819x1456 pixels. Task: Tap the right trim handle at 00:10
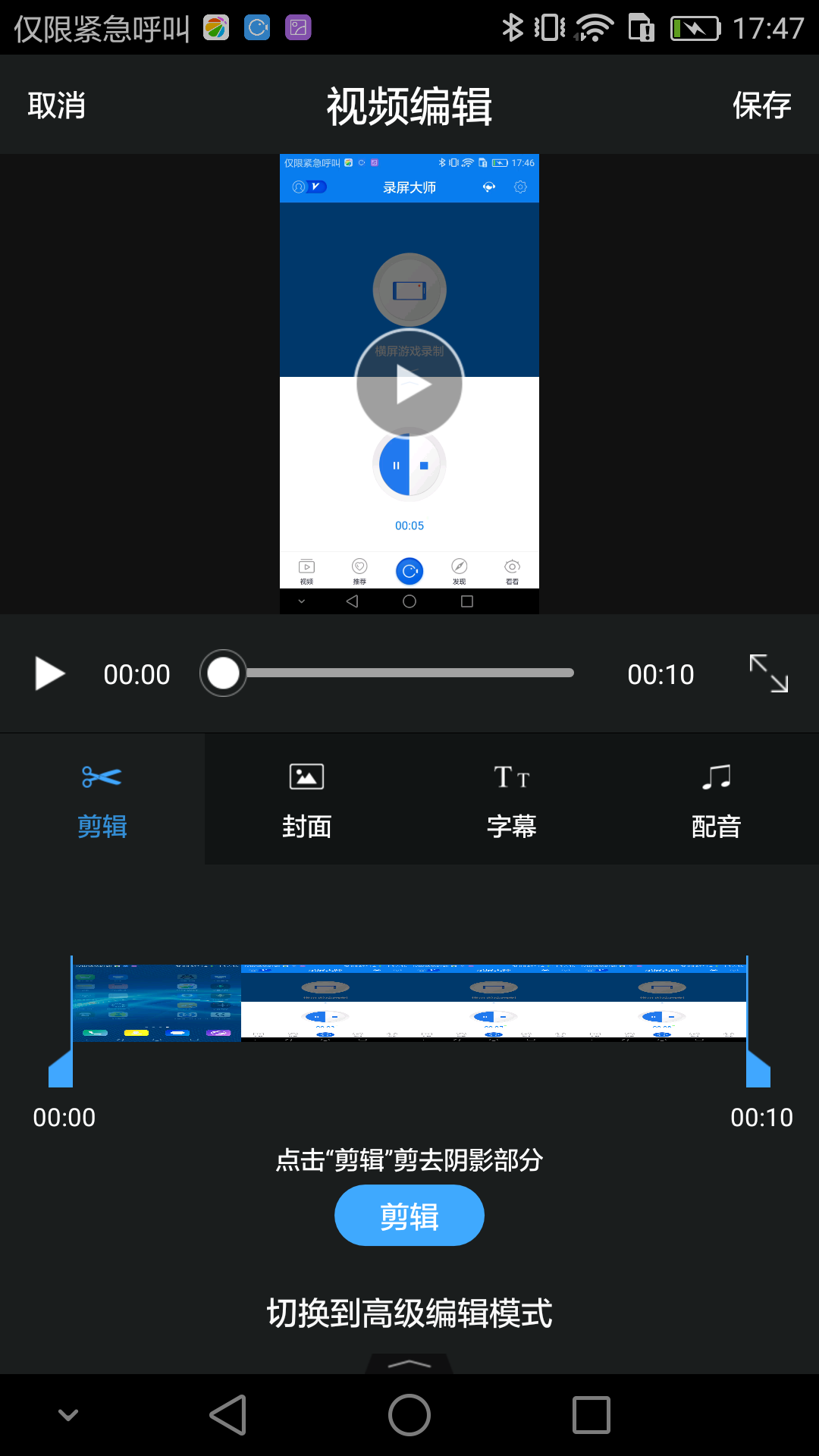758,1068
